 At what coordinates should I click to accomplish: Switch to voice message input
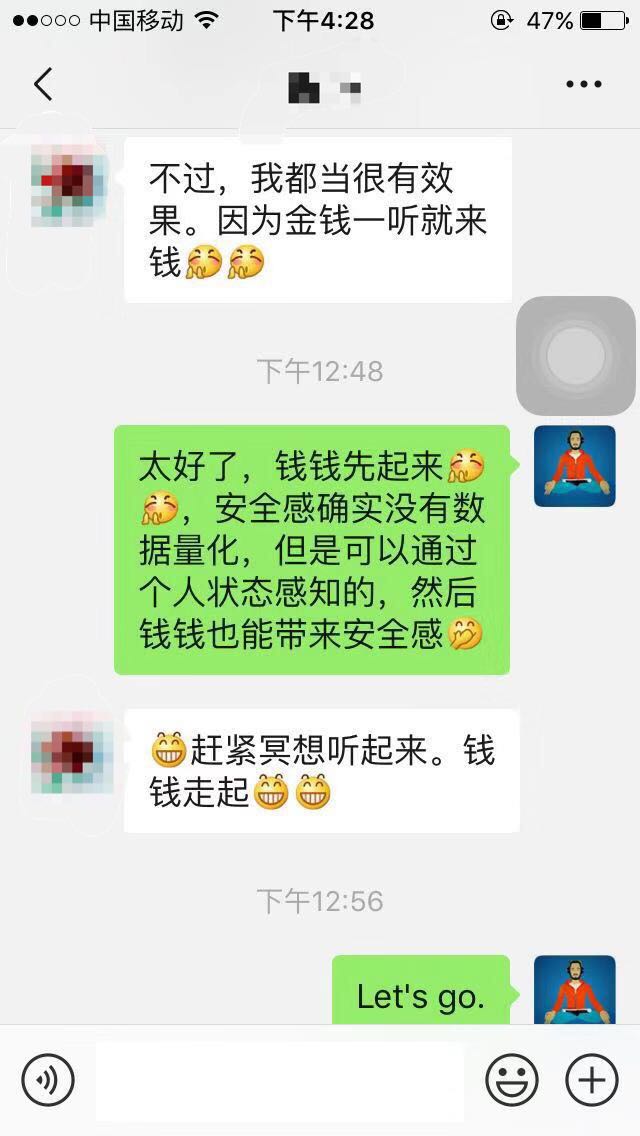48,1080
